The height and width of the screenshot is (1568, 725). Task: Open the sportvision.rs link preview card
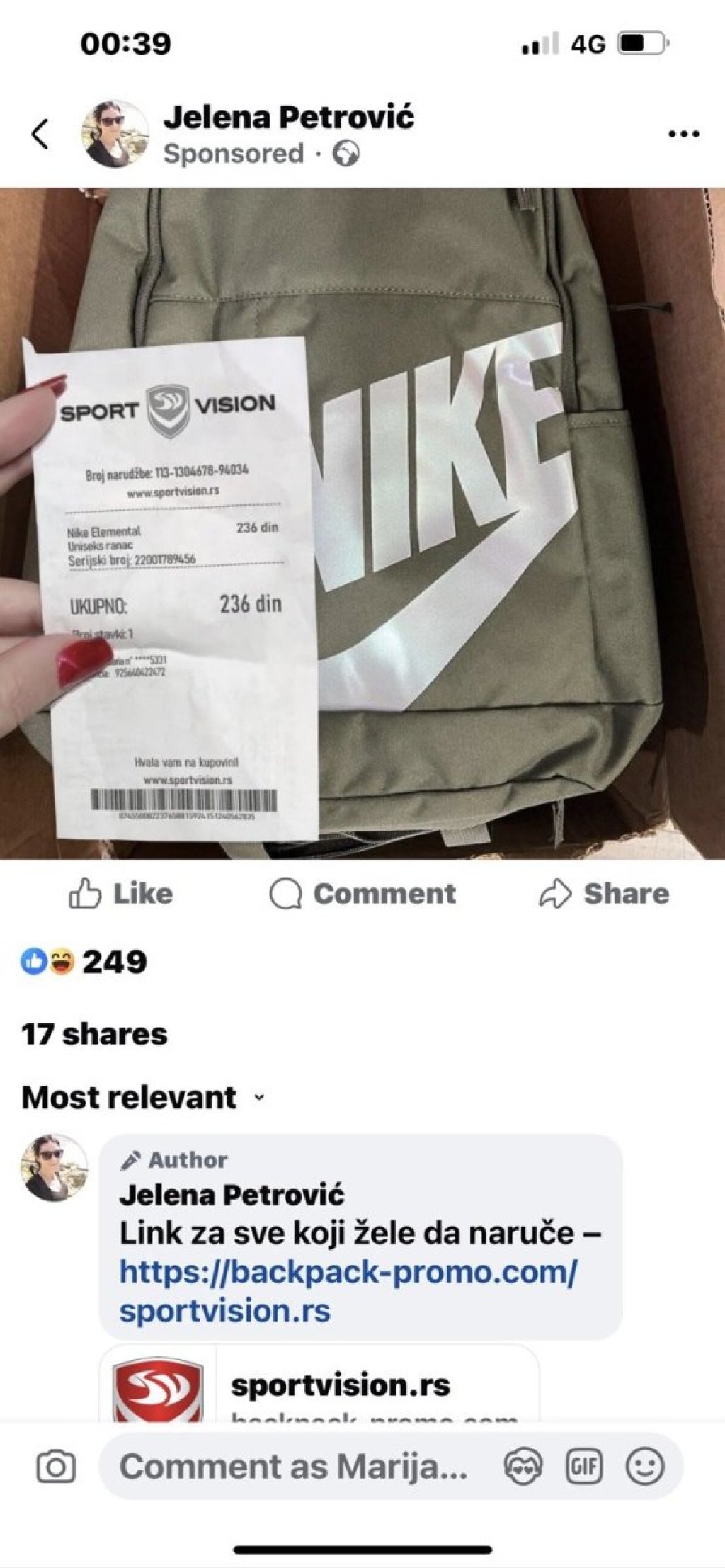319,1385
